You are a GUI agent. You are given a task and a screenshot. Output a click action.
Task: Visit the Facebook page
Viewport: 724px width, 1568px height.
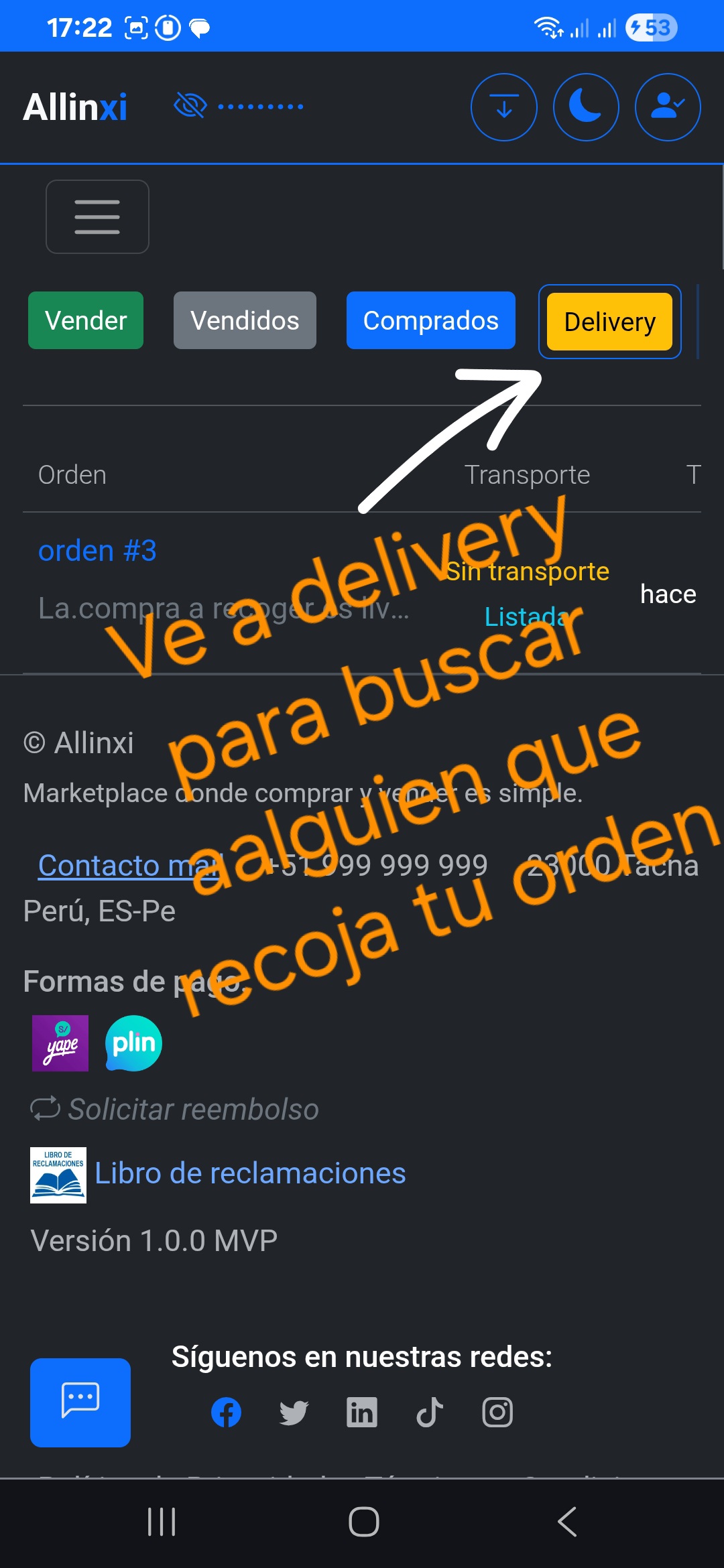(226, 1413)
